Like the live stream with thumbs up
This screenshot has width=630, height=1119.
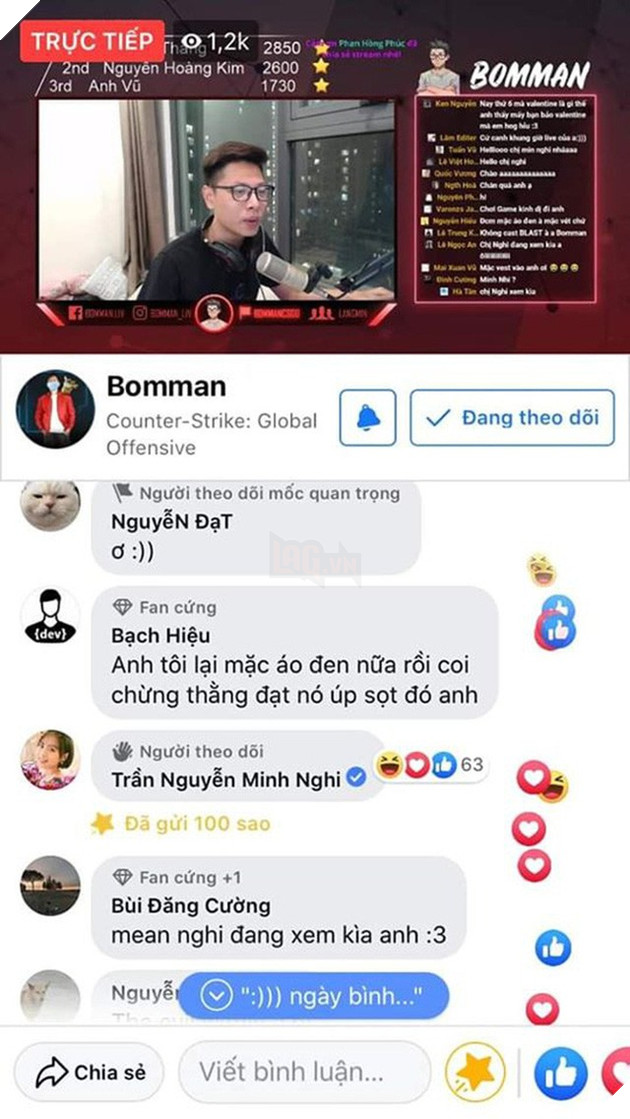pos(560,1074)
